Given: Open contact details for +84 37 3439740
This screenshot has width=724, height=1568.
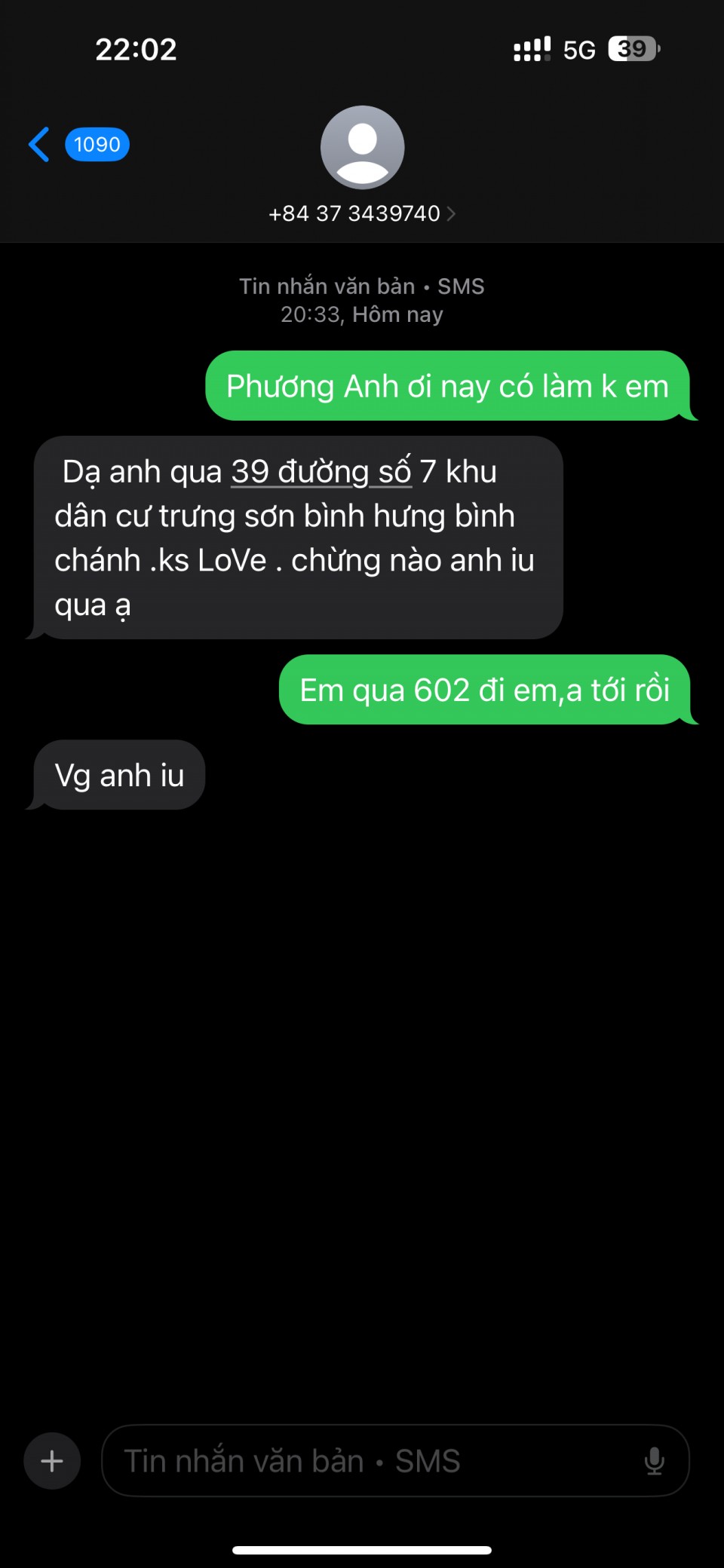Looking at the screenshot, I should click(x=361, y=213).
